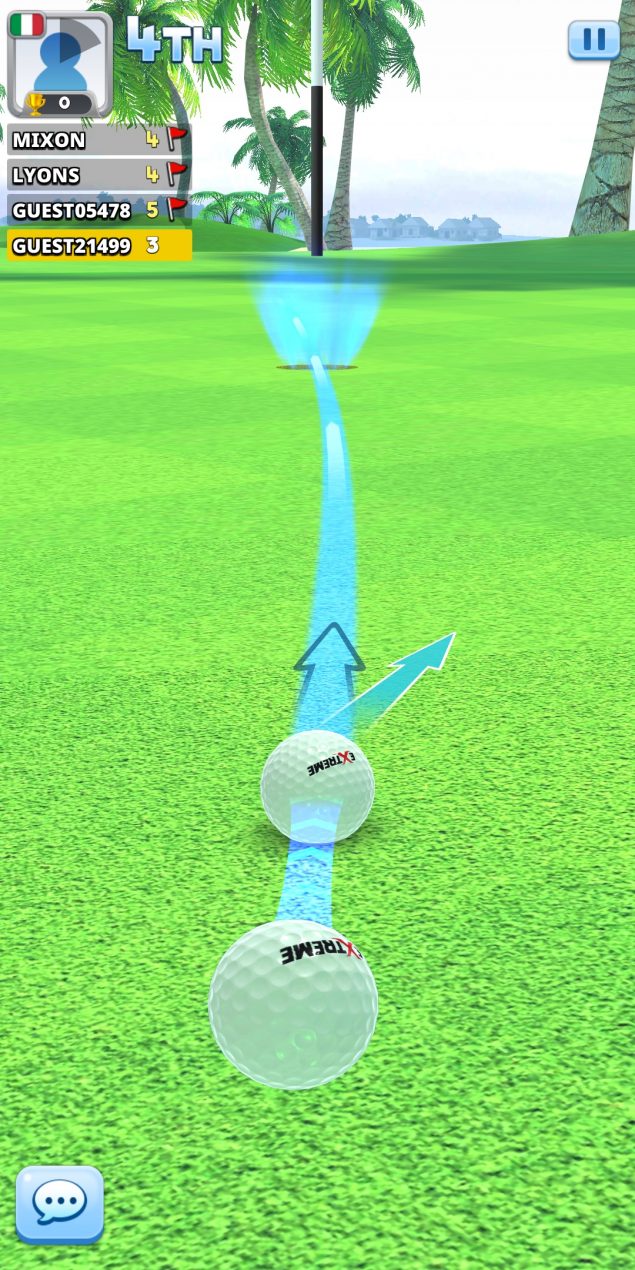
Task: Open the player profile avatar
Action: pos(60,65)
